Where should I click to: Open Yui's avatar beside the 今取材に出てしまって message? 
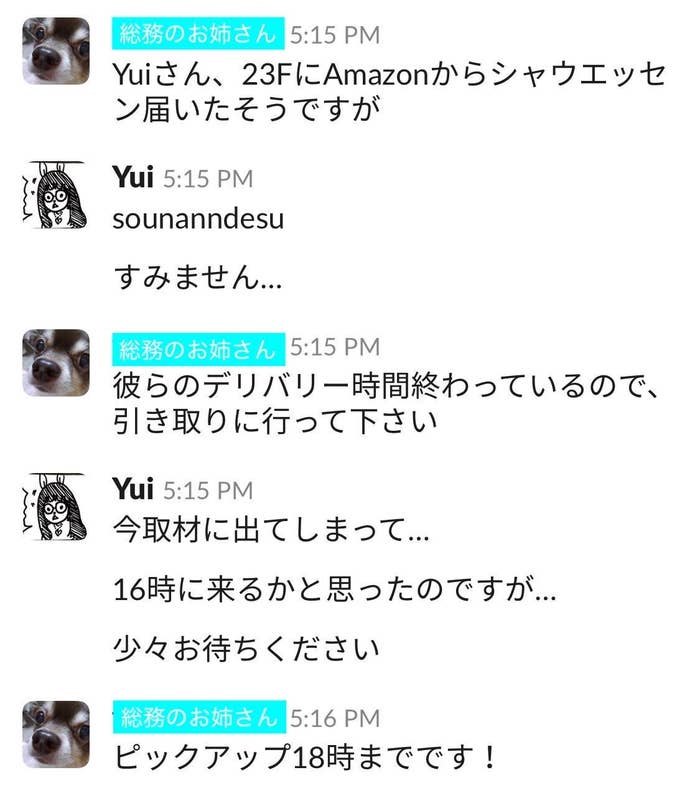(x=56, y=506)
